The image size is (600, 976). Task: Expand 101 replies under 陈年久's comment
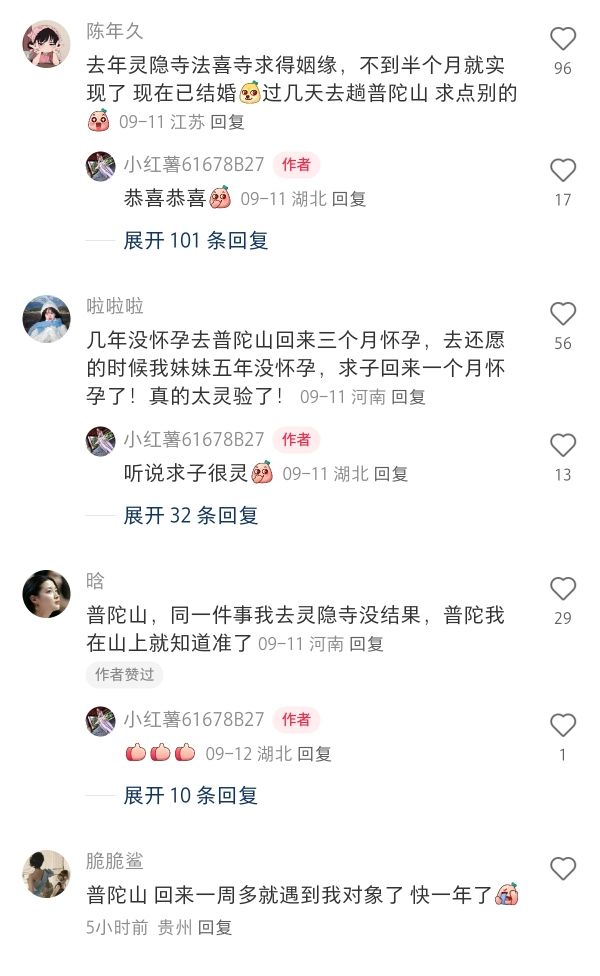coord(195,240)
